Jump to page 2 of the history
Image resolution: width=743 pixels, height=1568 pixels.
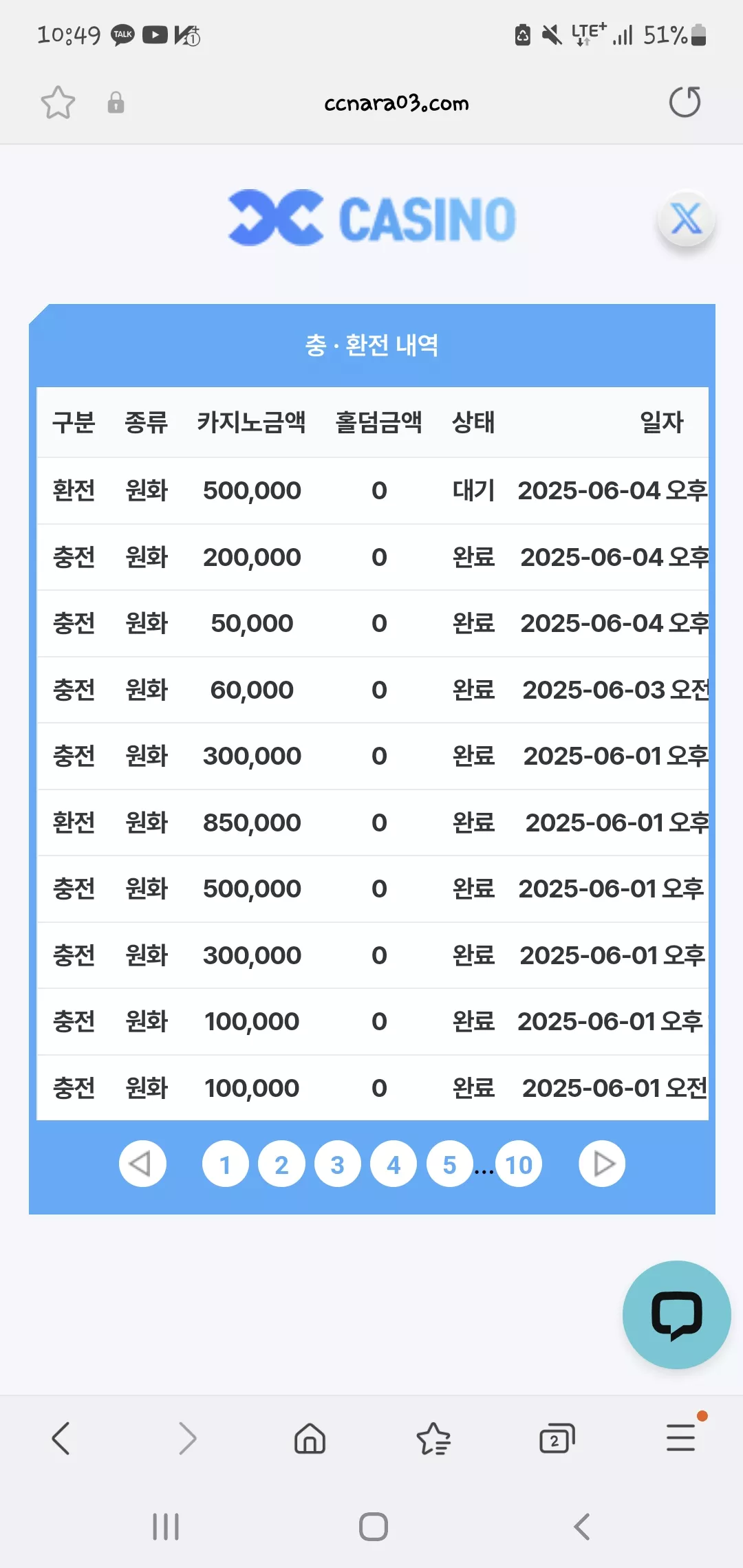pos(281,1164)
